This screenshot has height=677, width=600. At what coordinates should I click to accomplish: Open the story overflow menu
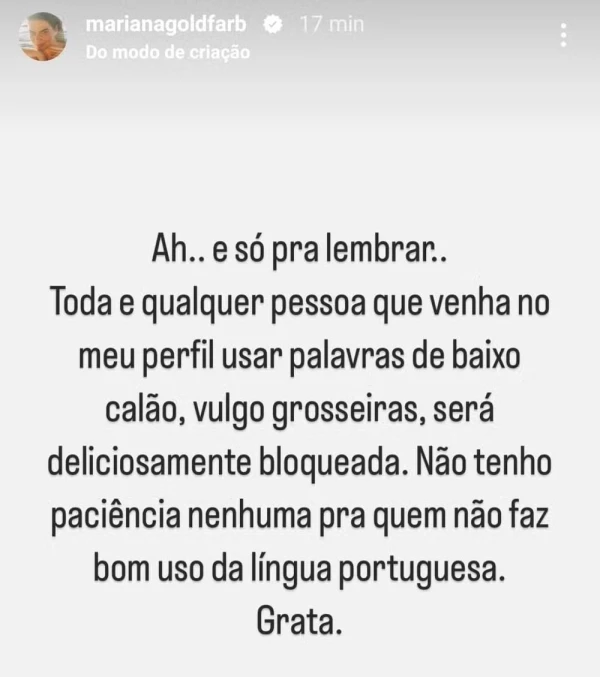(566, 36)
